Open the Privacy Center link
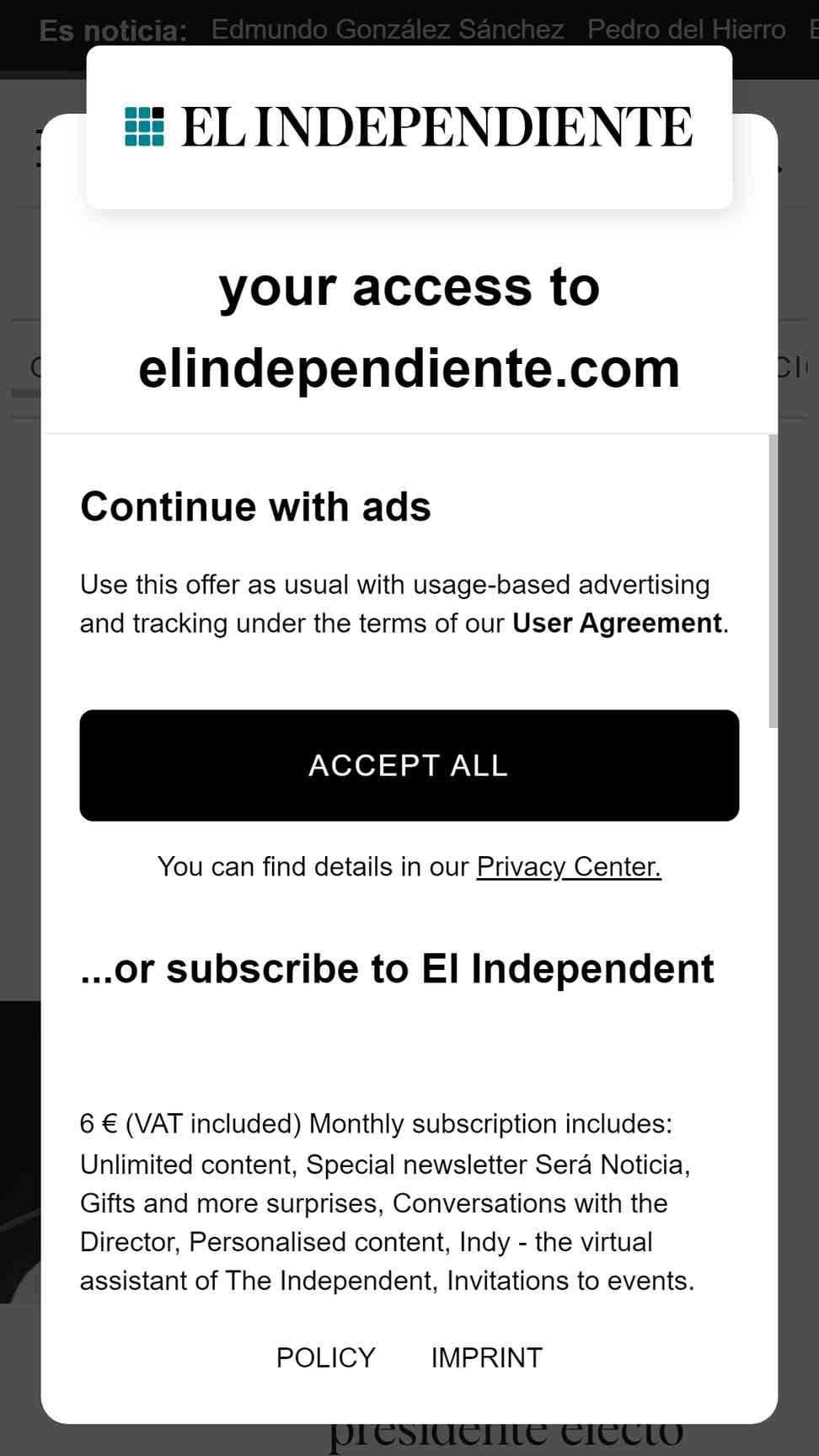The width and height of the screenshot is (819, 1456). point(569,866)
